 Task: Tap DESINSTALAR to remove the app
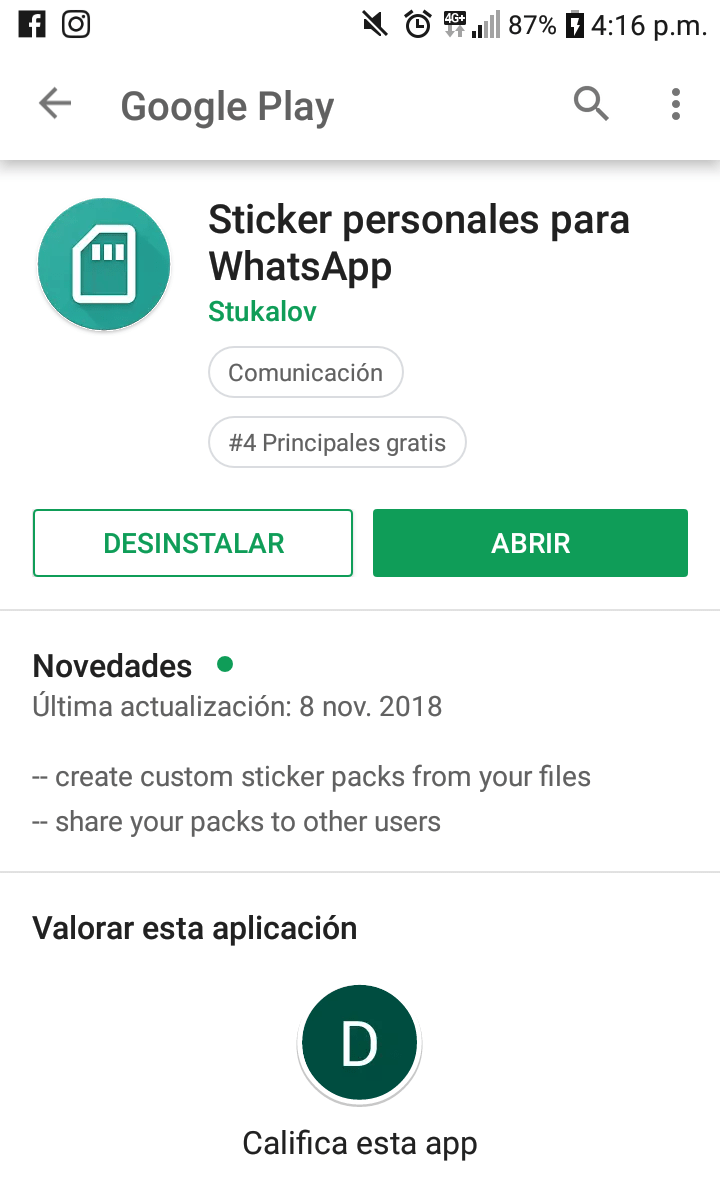[x=193, y=543]
